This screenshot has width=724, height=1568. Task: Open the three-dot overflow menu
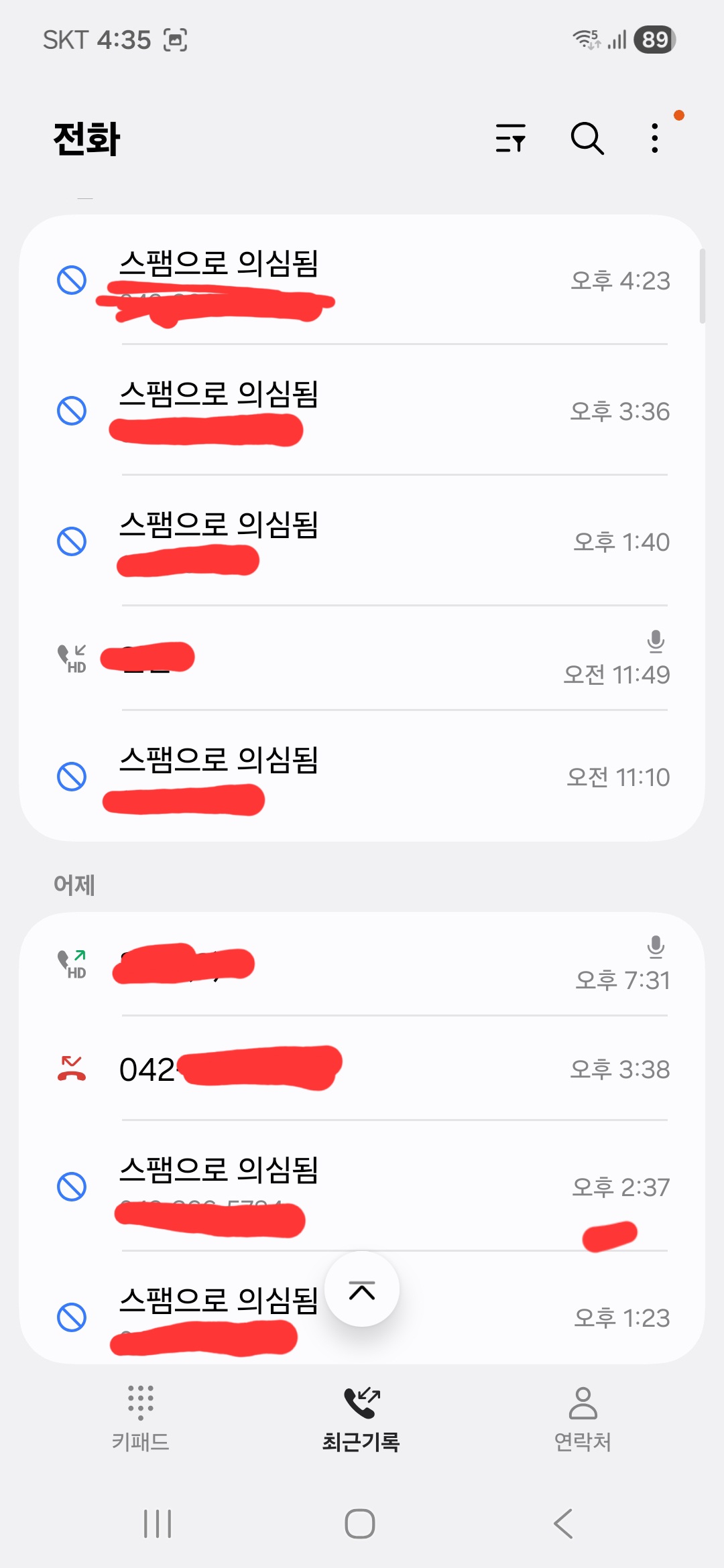pos(655,139)
